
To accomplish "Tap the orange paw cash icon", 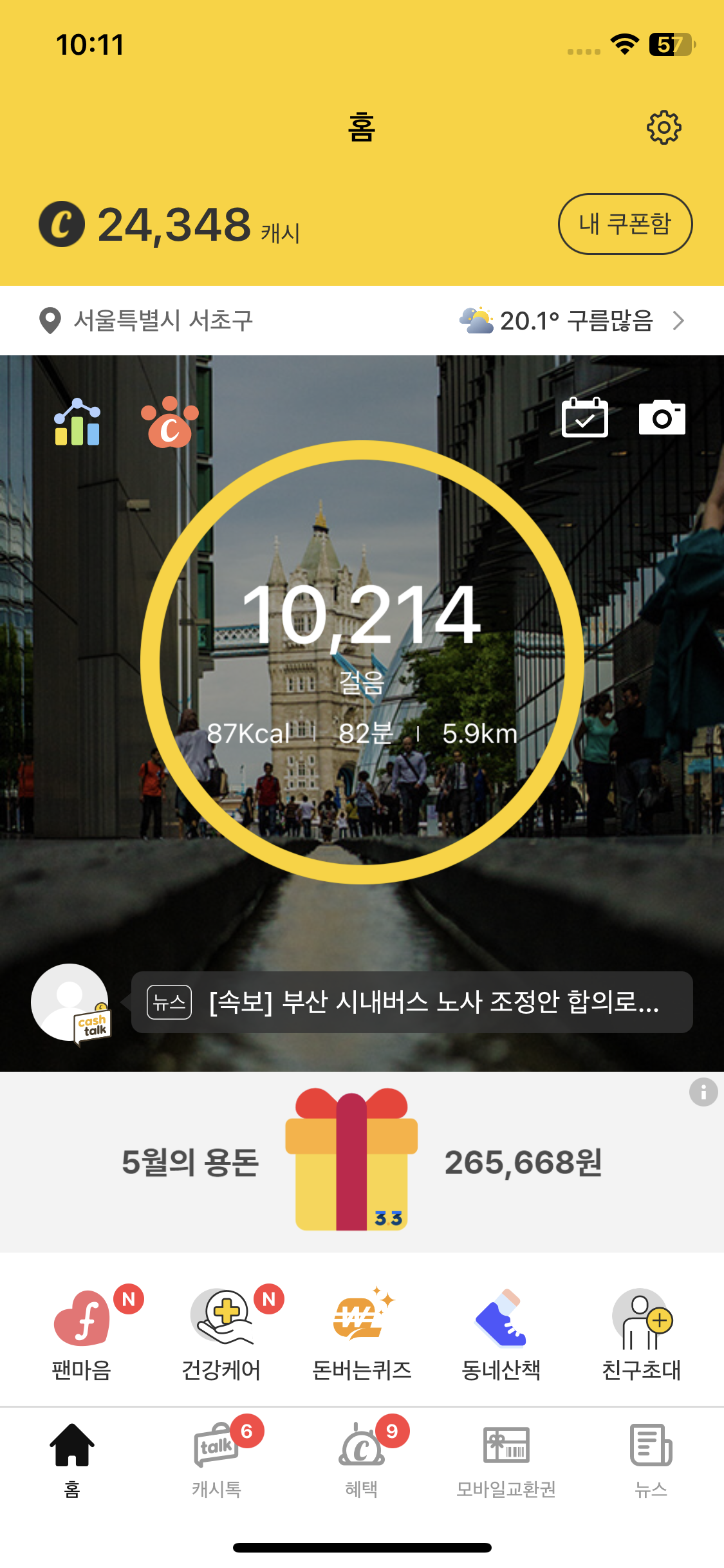I will click(170, 422).
